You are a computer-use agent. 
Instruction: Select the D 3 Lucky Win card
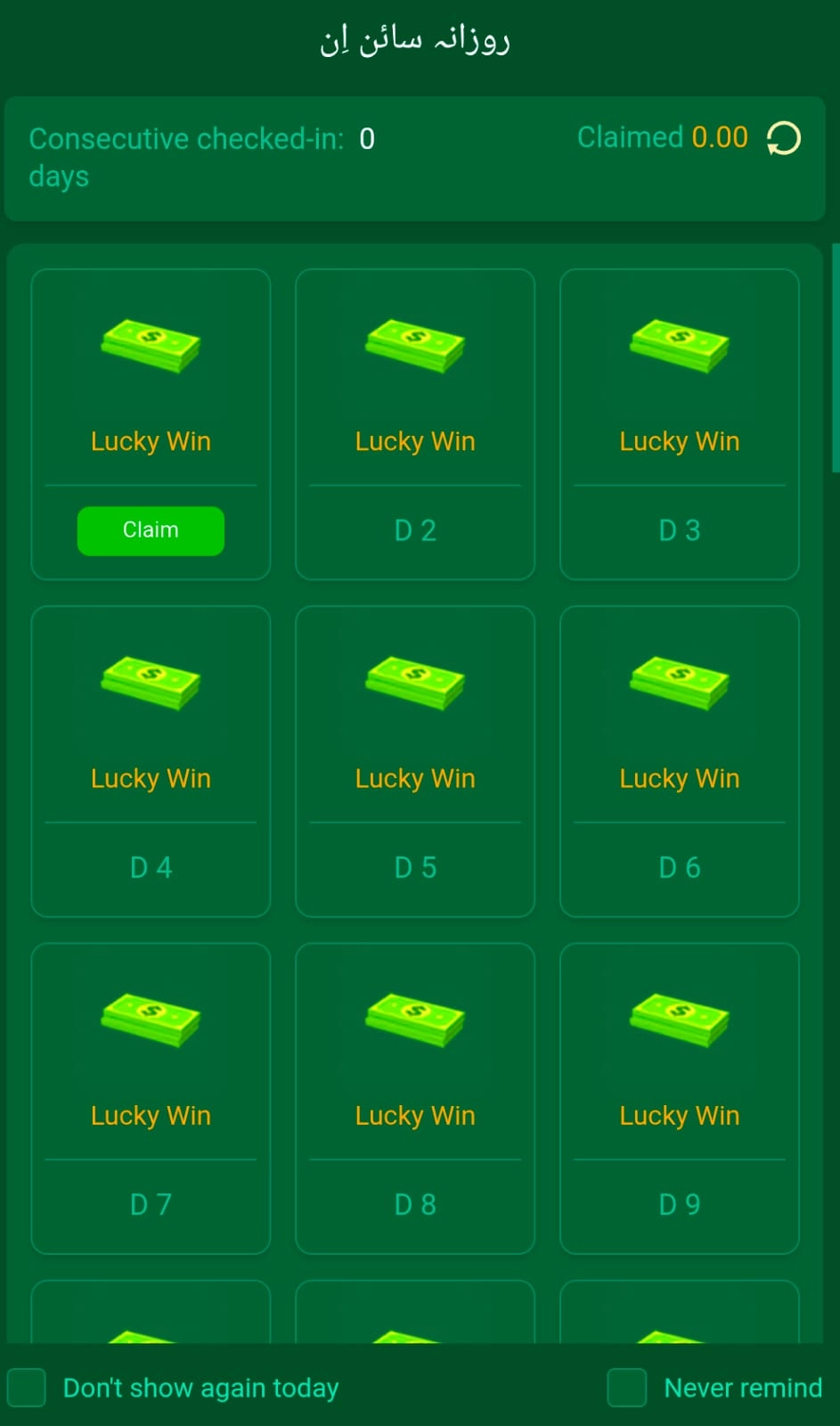pos(679,424)
